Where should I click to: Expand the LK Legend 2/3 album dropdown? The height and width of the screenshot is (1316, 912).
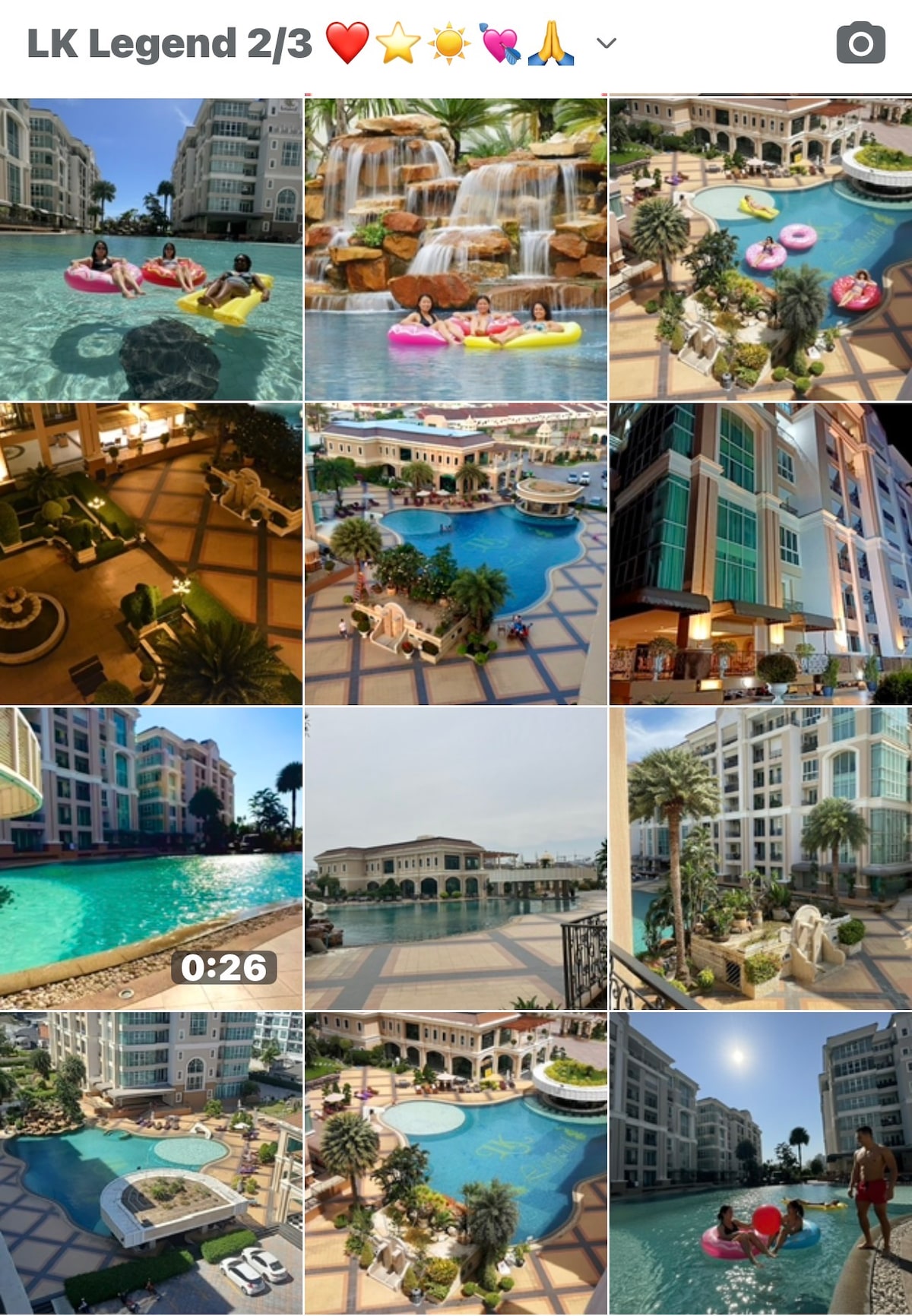click(606, 43)
